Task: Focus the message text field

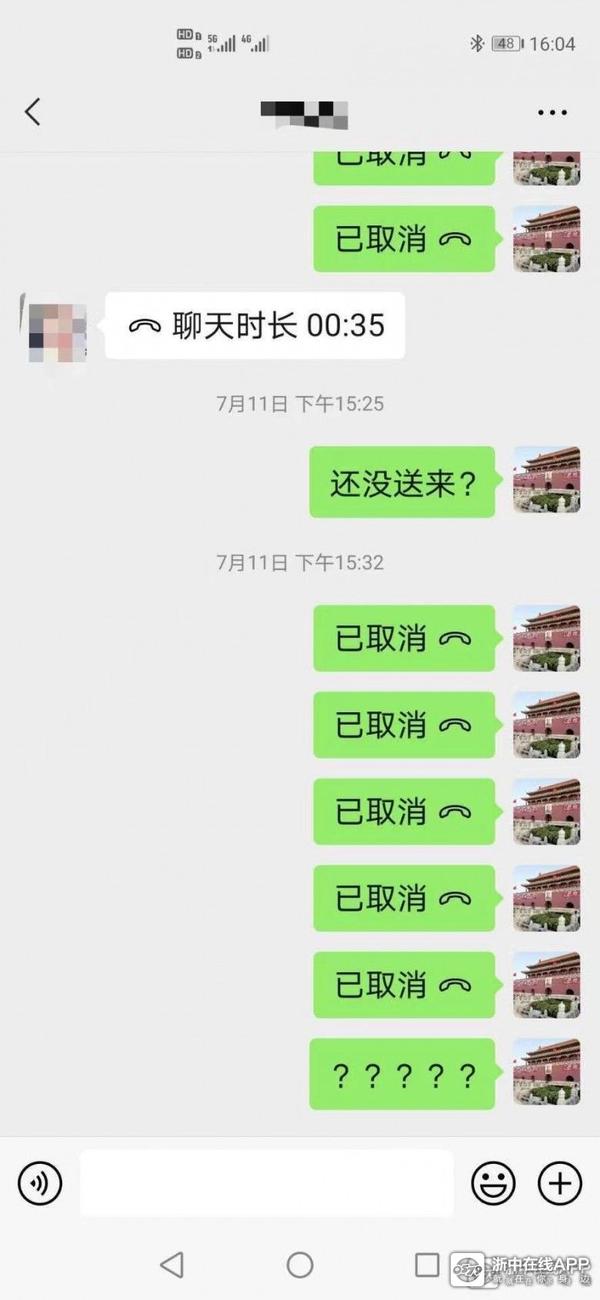Action: click(266, 1184)
